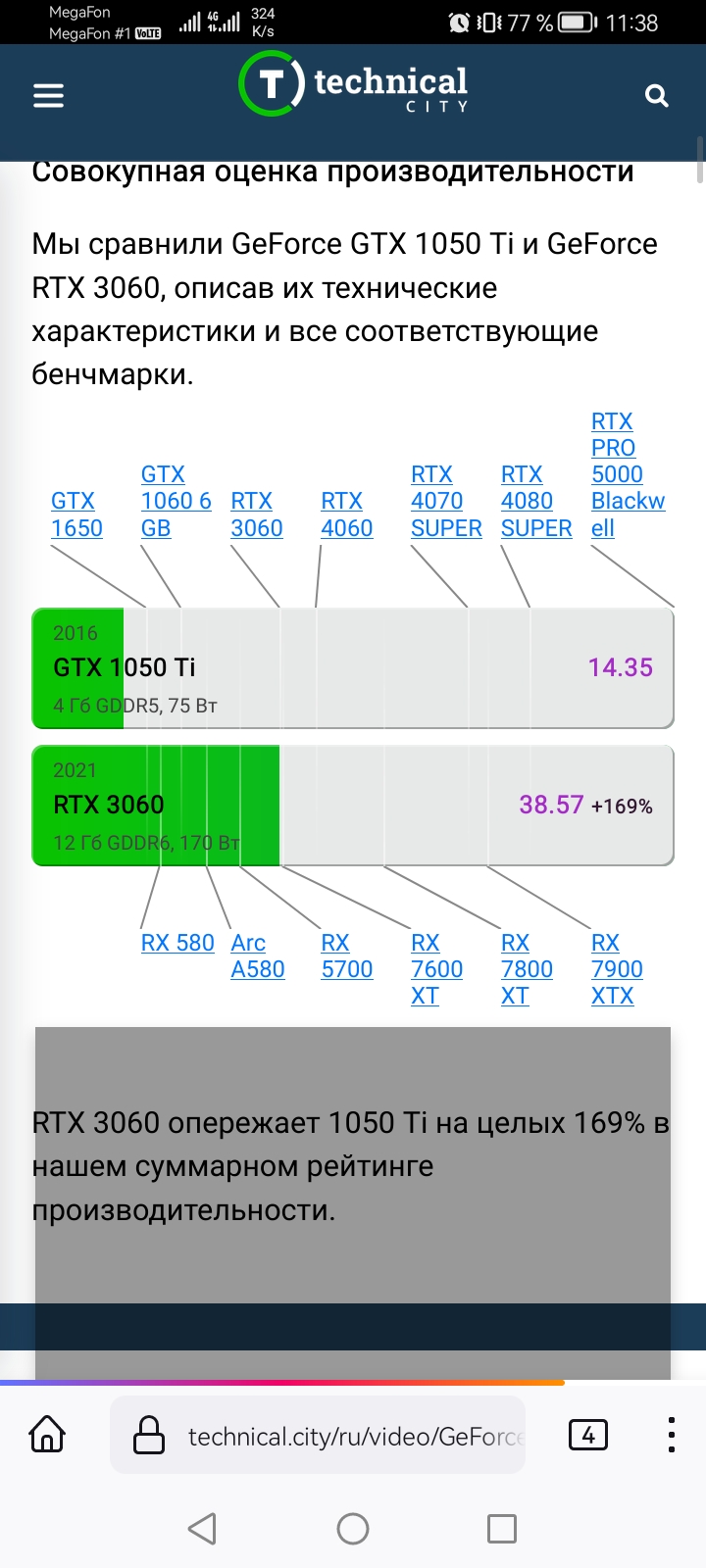
Task: Tap the system back button
Action: tap(202, 1529)
